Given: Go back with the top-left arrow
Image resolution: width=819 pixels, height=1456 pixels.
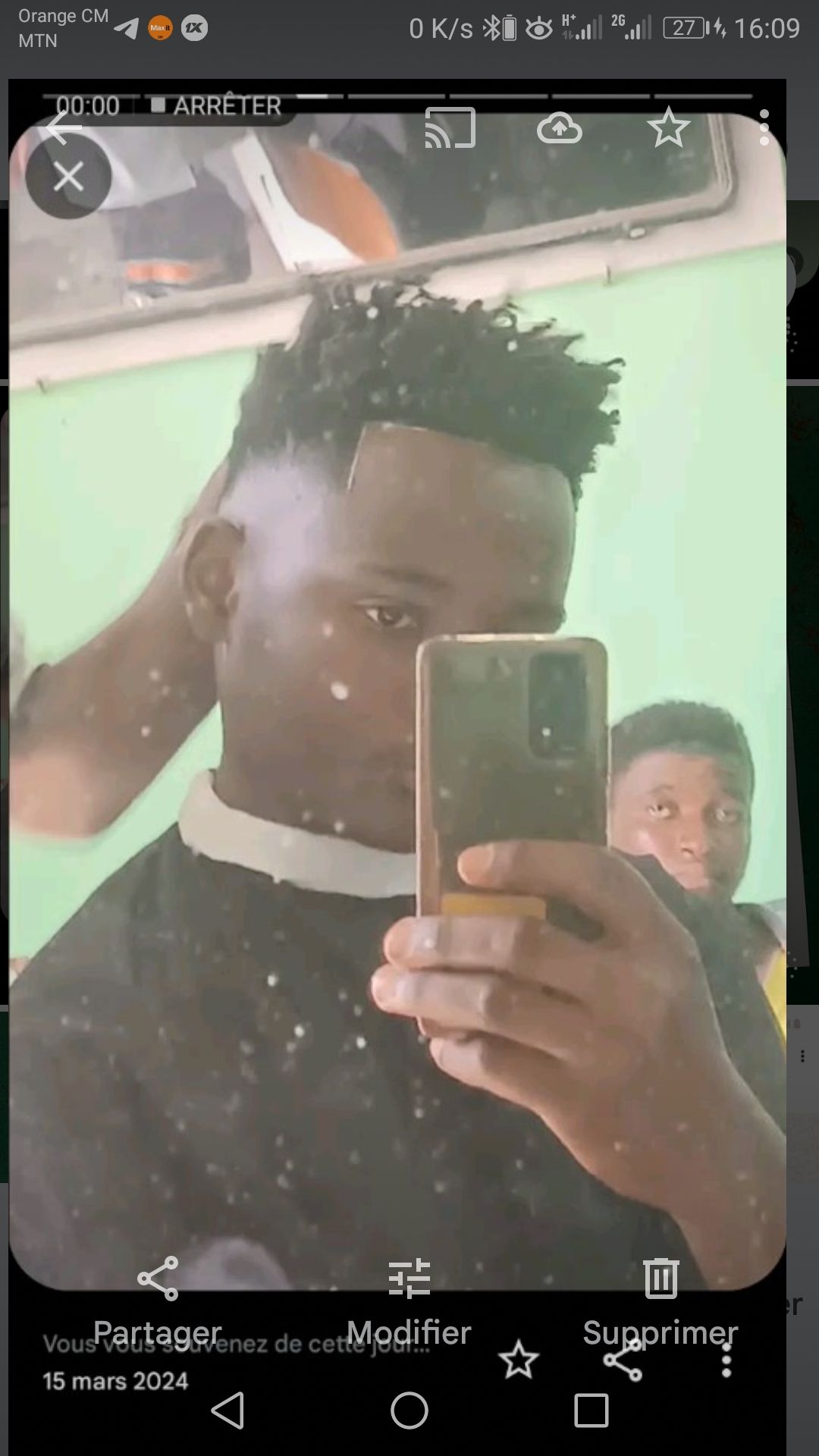Looking at the screenshot, I should (64, 127).
